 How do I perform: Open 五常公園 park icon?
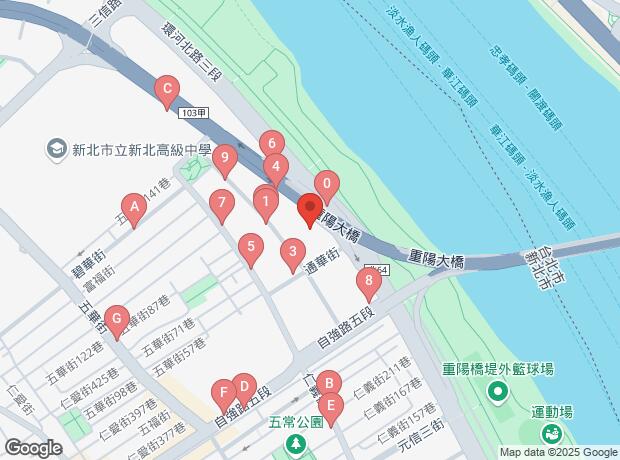point(295,444)
